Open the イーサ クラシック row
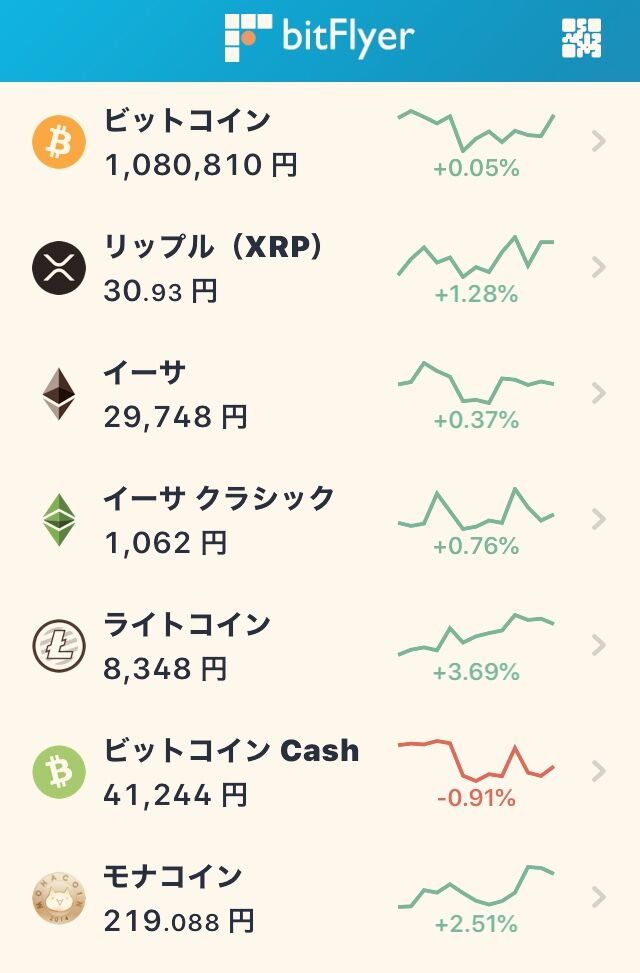 (320, 520)
